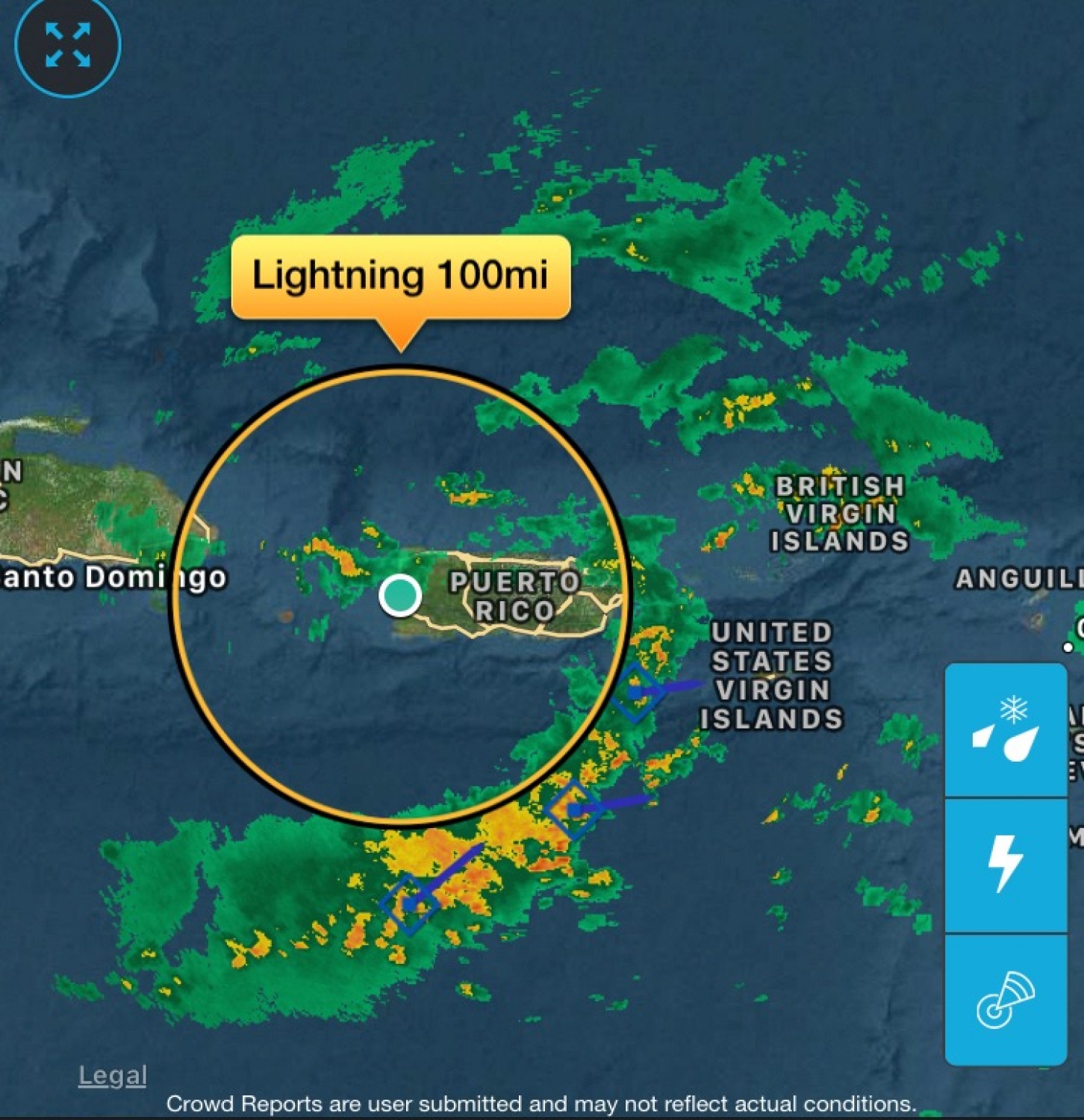This screenshot has width=1084, height=1120.
Task: Tap the Lightning 100mi callout
Action: point(400,276)
